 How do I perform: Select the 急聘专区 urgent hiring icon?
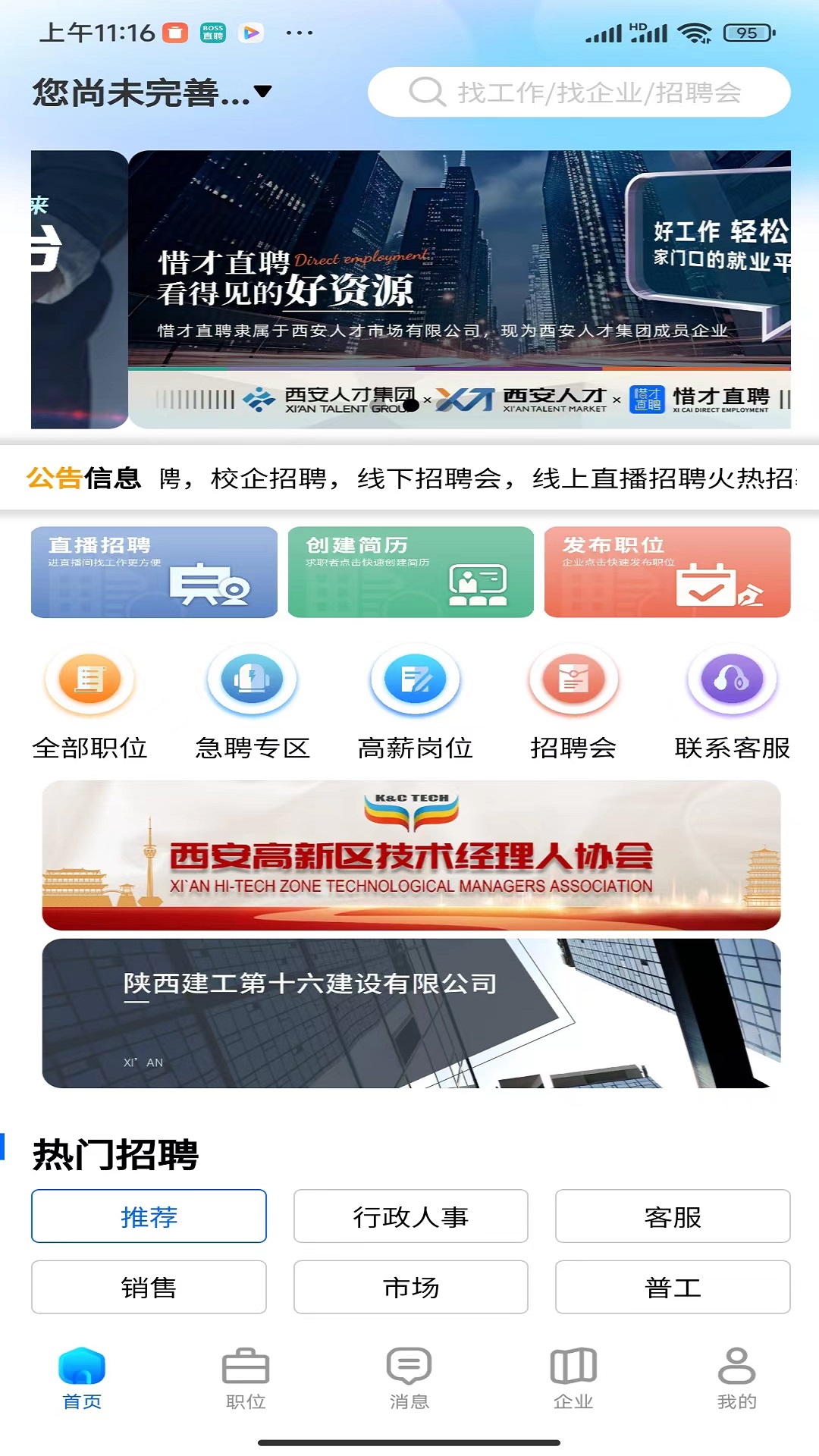[250, 681]
